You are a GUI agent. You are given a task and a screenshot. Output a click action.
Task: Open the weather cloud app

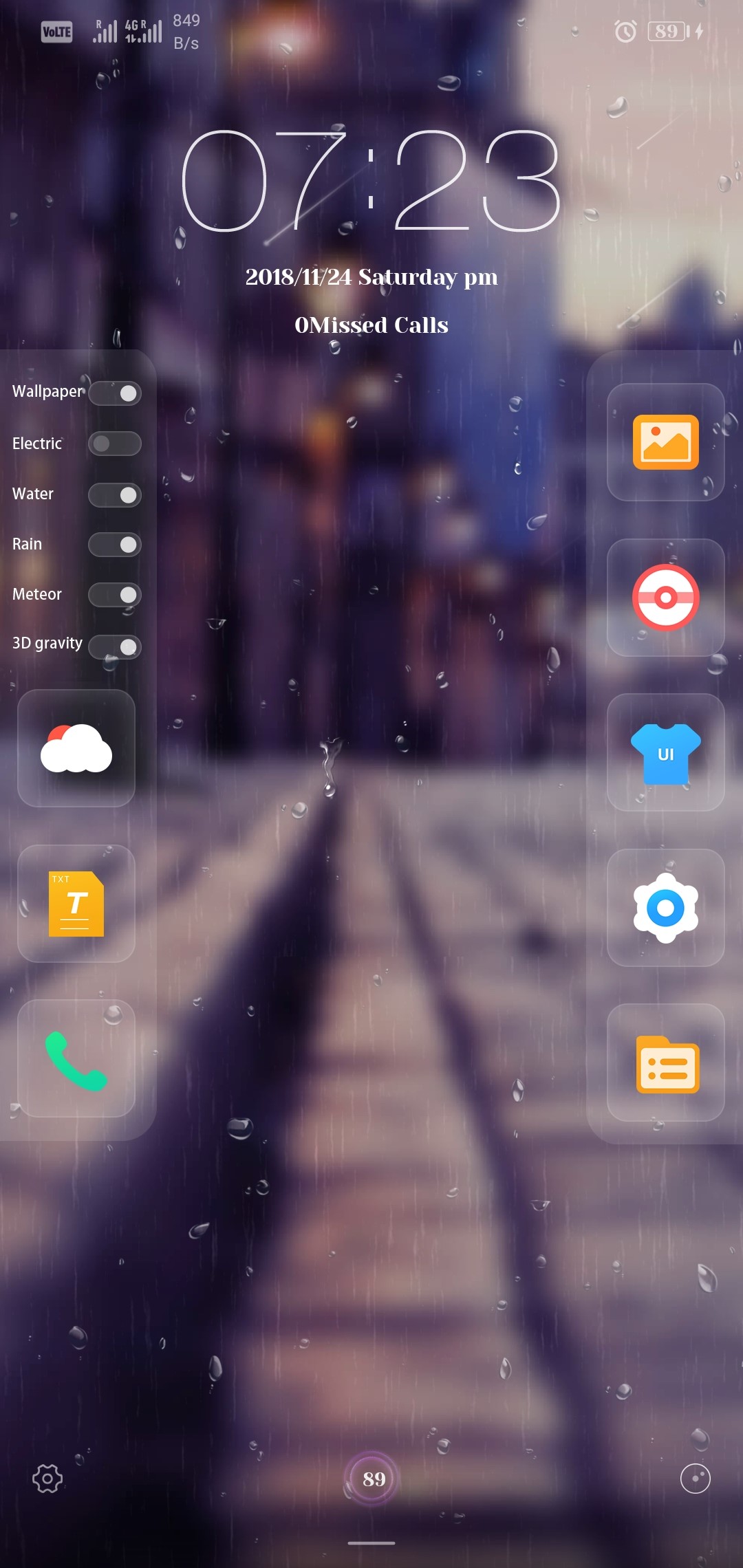(76, 748)
